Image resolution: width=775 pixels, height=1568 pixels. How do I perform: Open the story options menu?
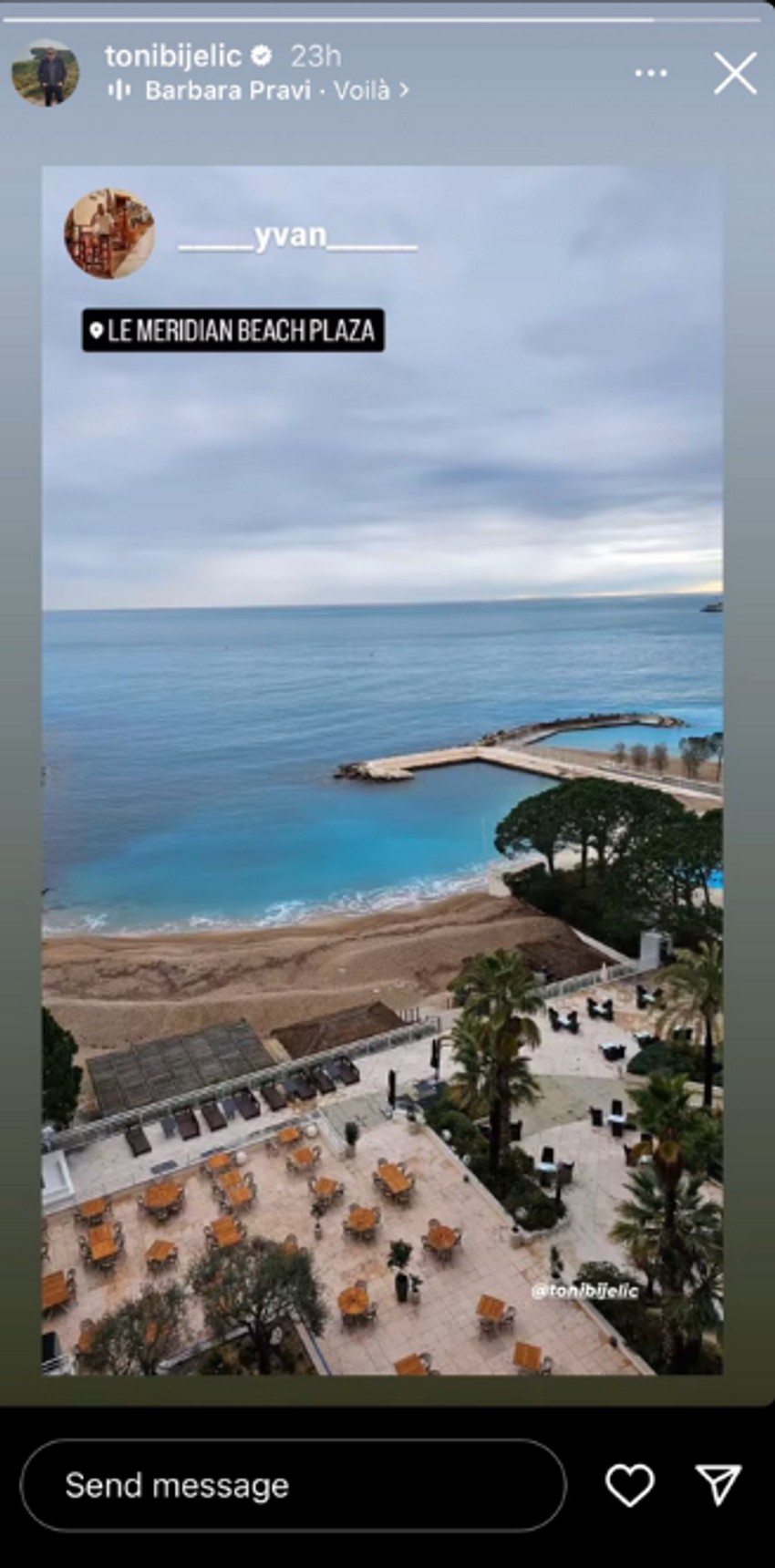(x=650, y=73)
